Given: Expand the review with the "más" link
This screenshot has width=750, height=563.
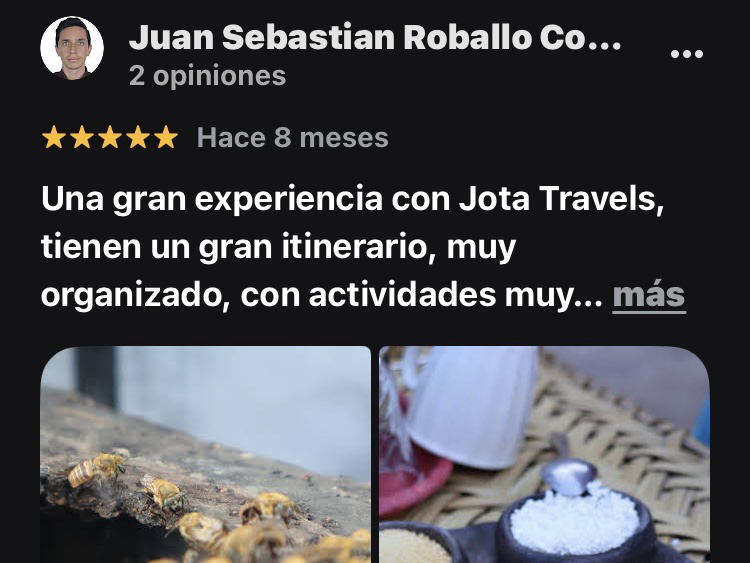Looking at the screenshot, I should [648, 295].
